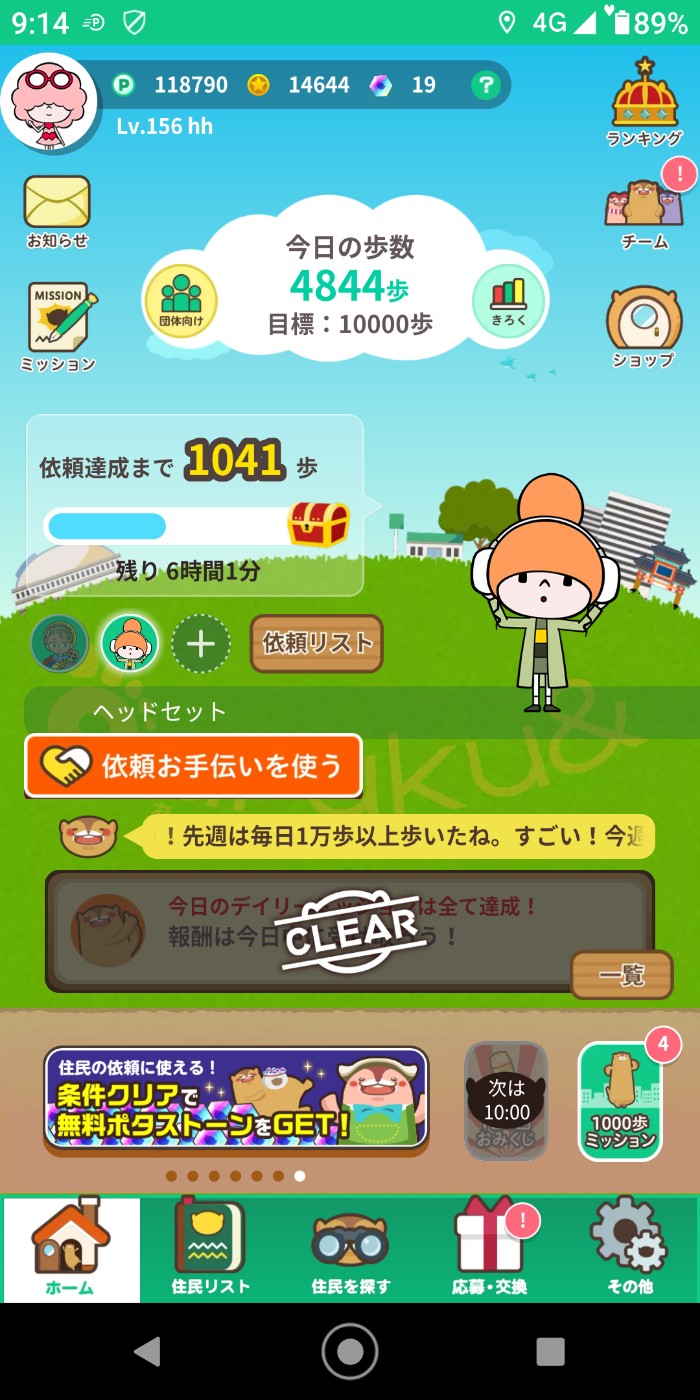Switch to the 応募・交換 tab
The height and width of the screenshot is (1400, 700).
(x=489, y=1248)
